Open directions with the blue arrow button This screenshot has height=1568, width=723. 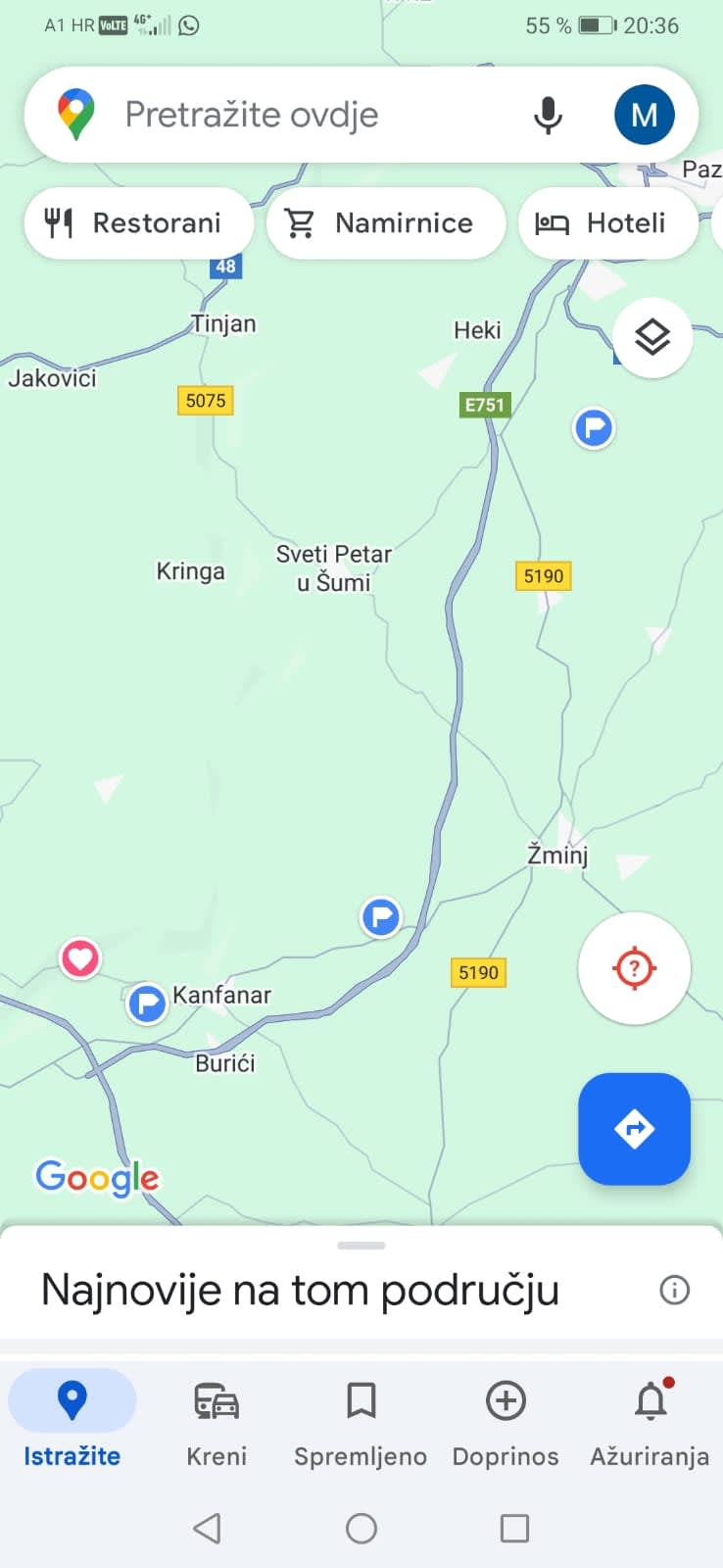[634, 1129]
